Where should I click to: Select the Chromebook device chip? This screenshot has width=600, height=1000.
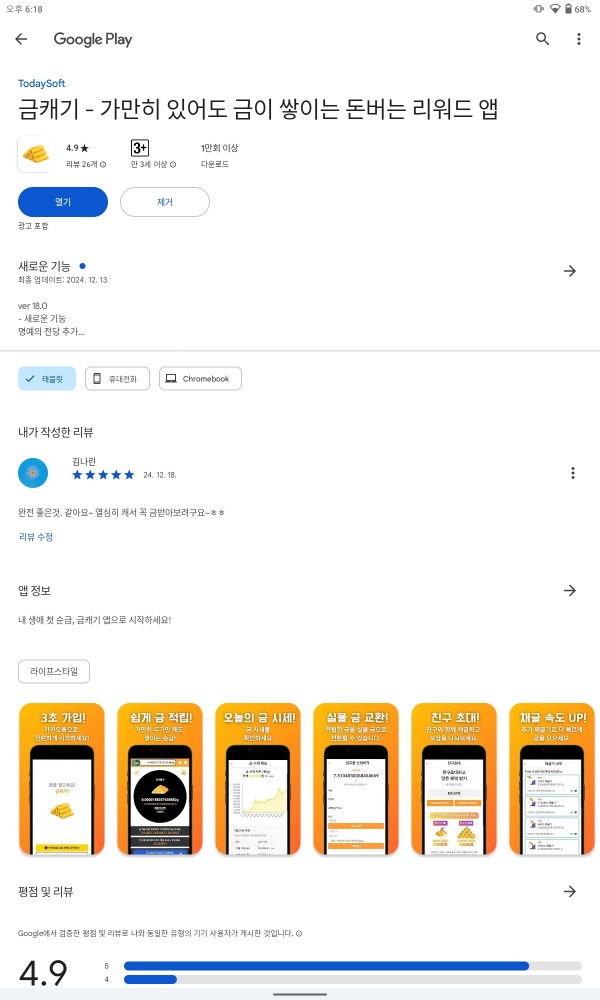click(x=200, y=378)
